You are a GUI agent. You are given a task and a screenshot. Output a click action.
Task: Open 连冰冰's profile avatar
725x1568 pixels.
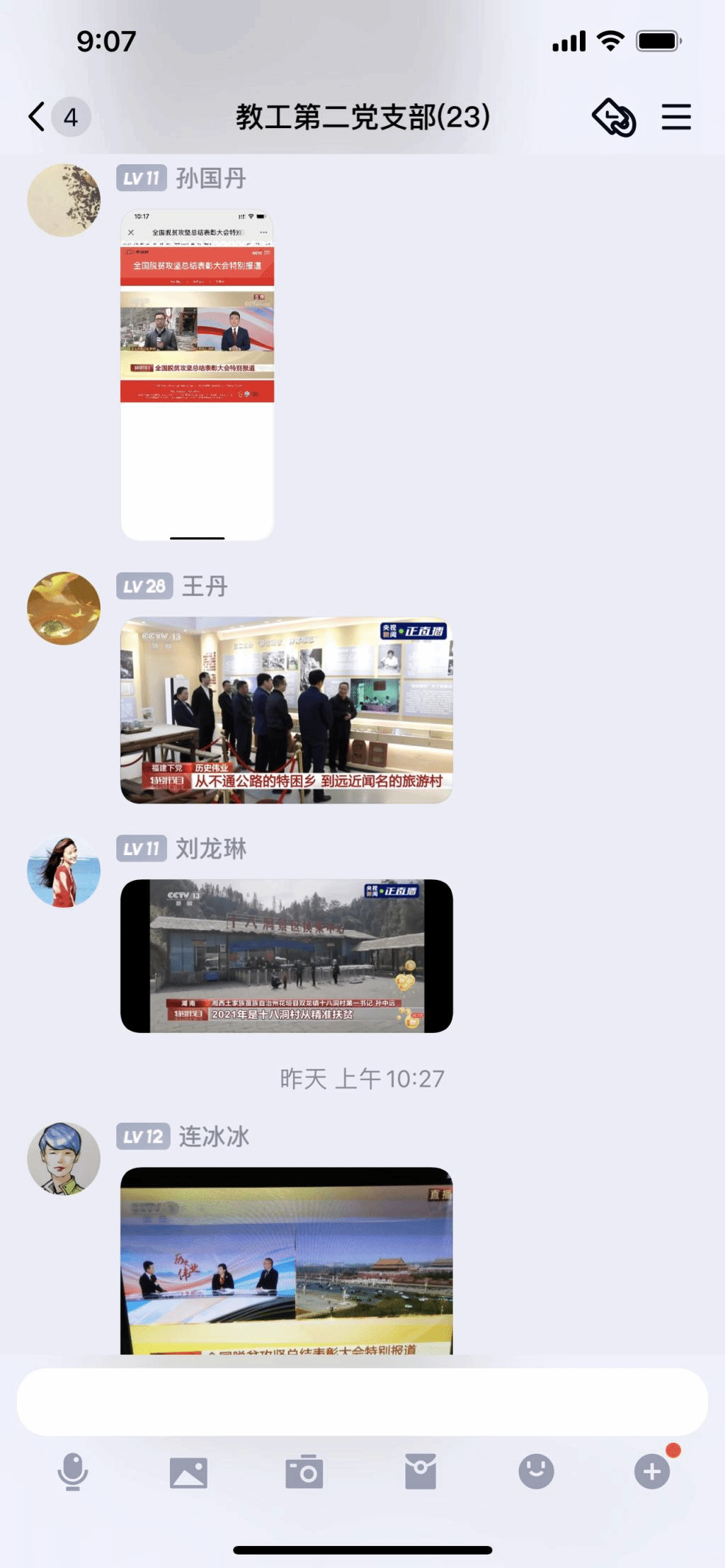[x=64, y=1158]
